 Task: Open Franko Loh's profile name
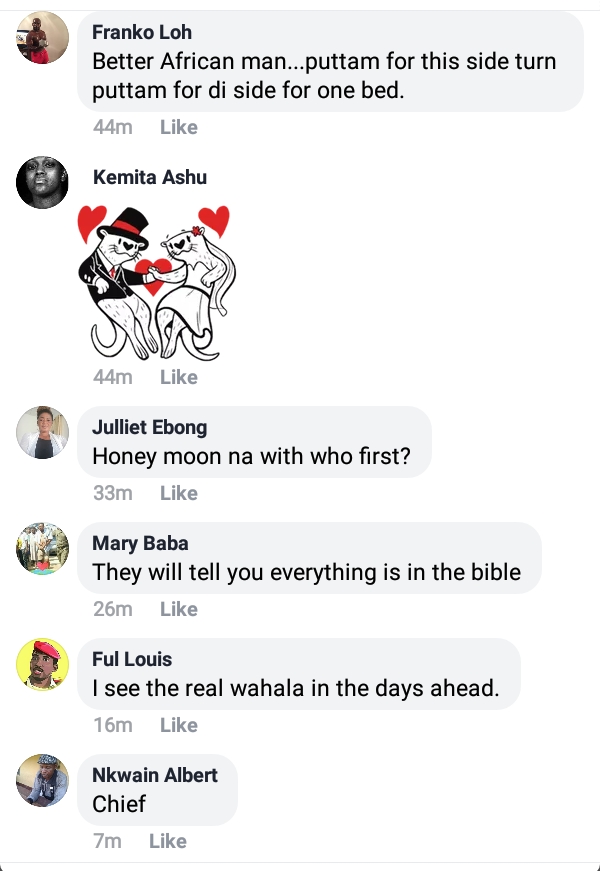[141, 32]
